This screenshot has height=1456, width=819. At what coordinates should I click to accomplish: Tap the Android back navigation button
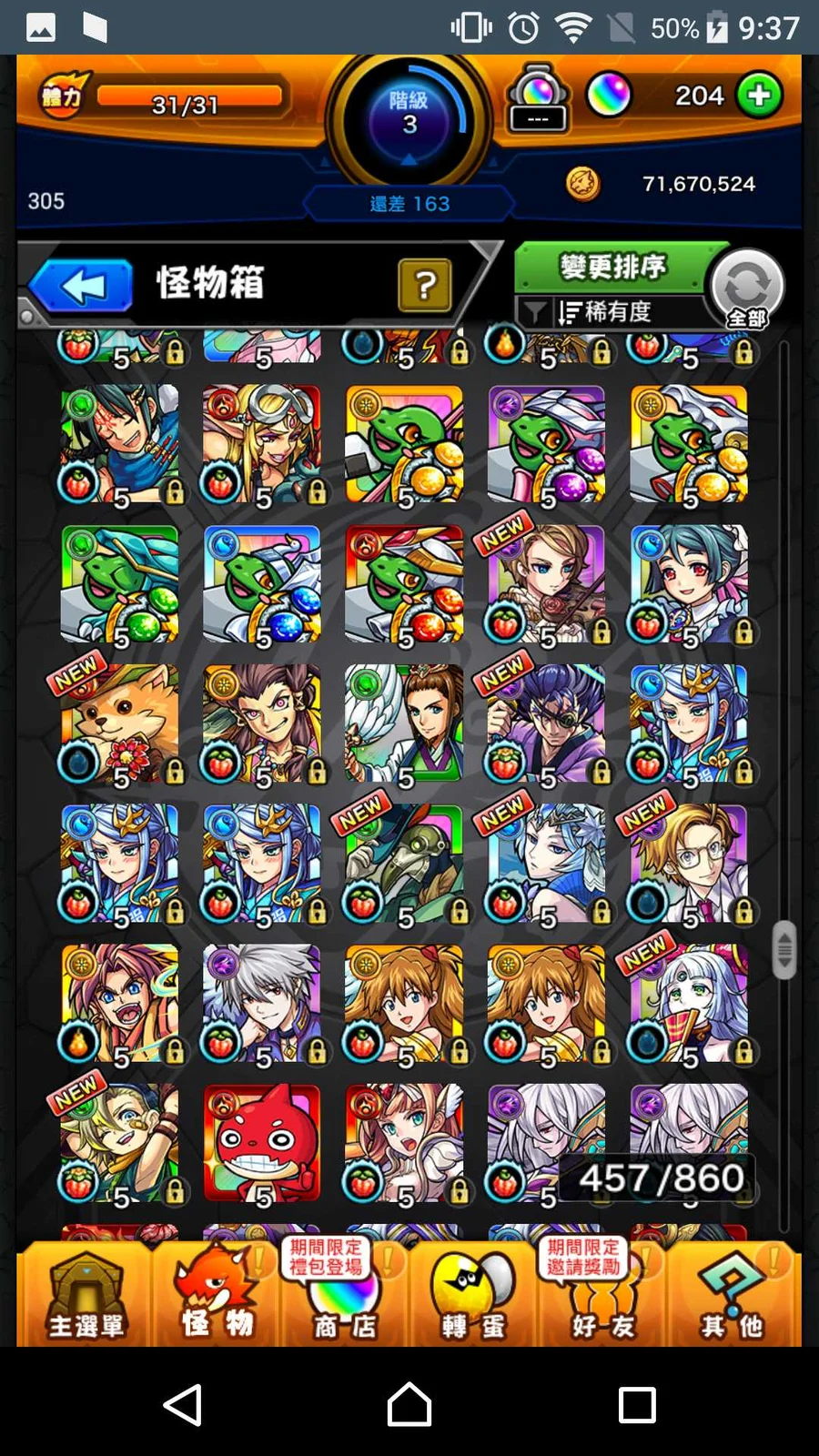[183, 1404]
